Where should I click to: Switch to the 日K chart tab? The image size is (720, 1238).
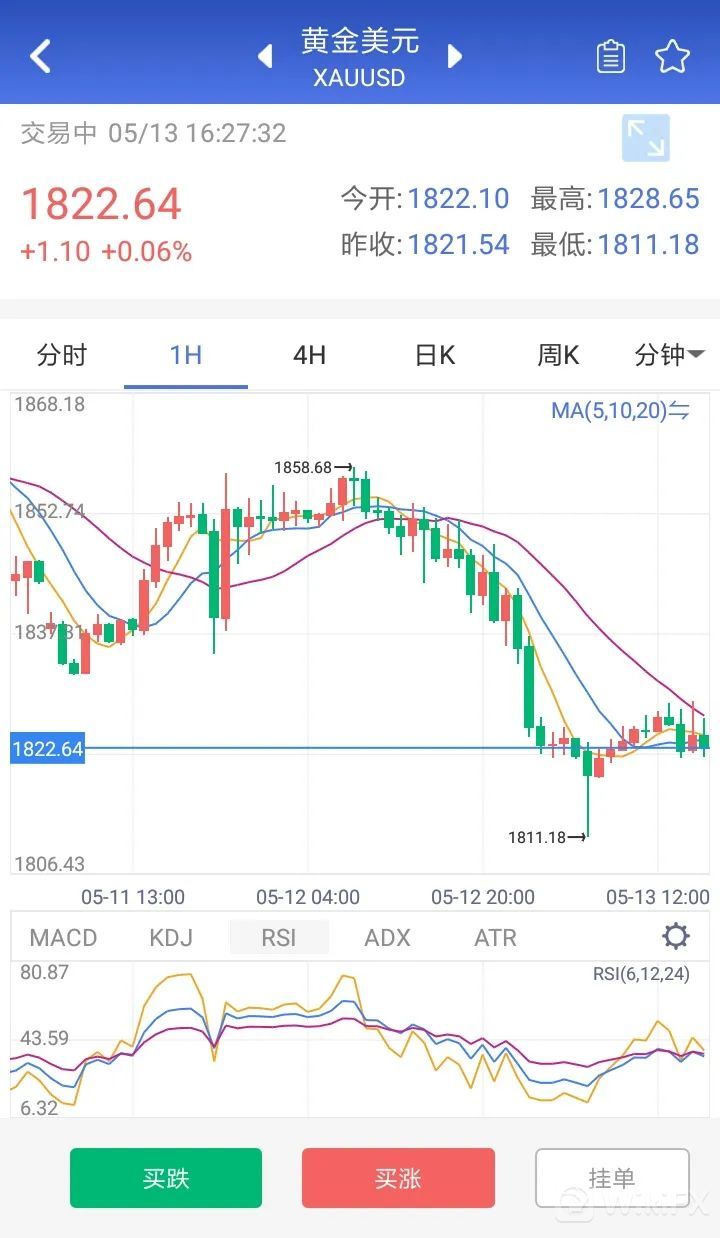(x=434, y=355)
